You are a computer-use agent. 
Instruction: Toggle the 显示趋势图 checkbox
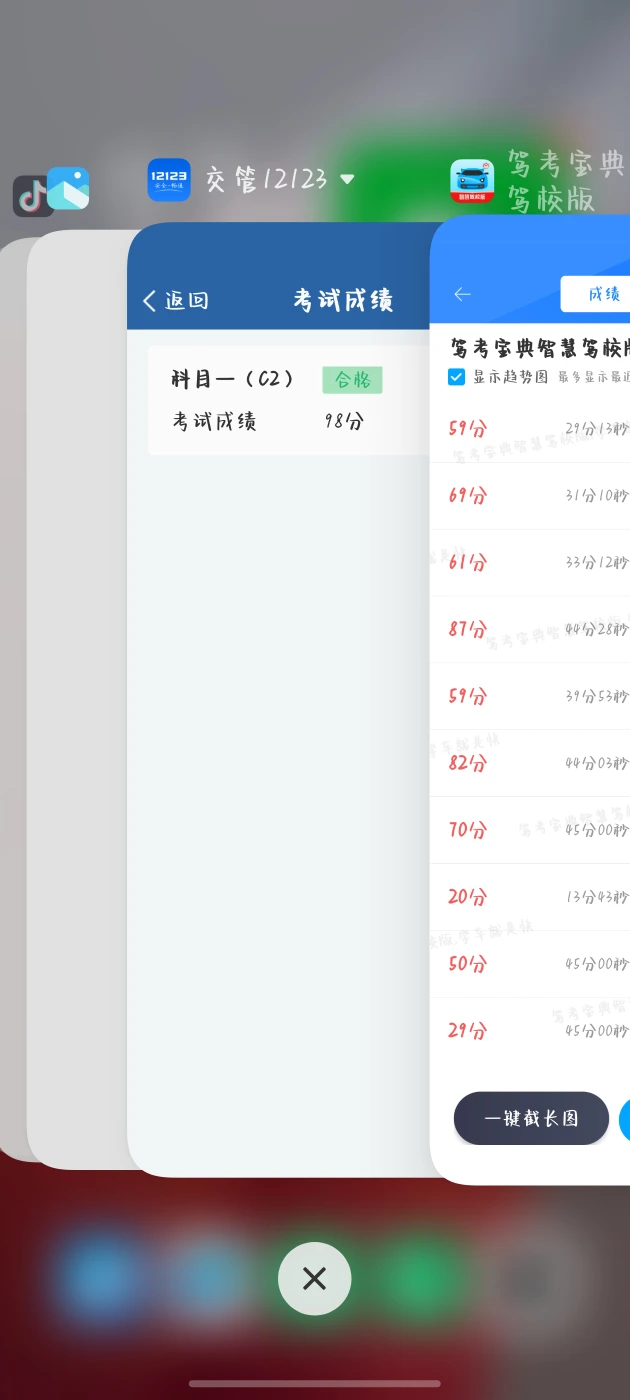457,377
